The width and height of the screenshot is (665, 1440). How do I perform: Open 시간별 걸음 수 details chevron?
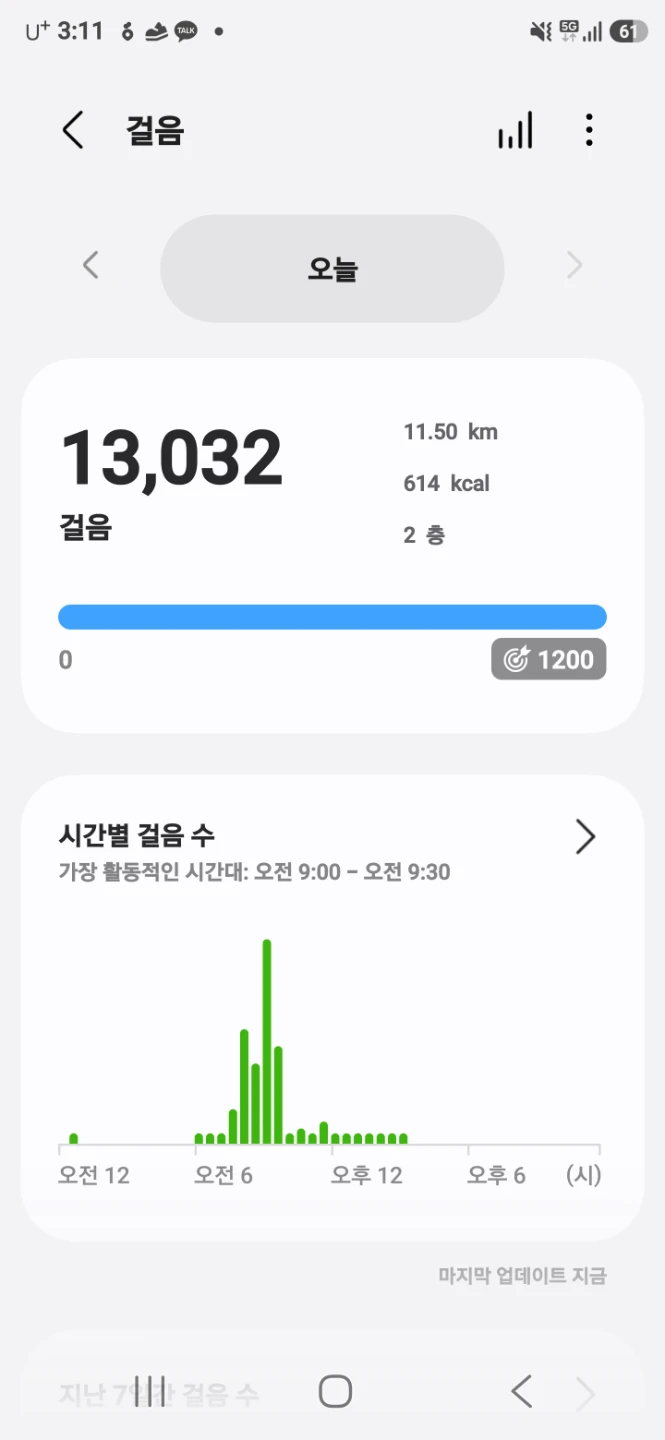pos(585,837)
